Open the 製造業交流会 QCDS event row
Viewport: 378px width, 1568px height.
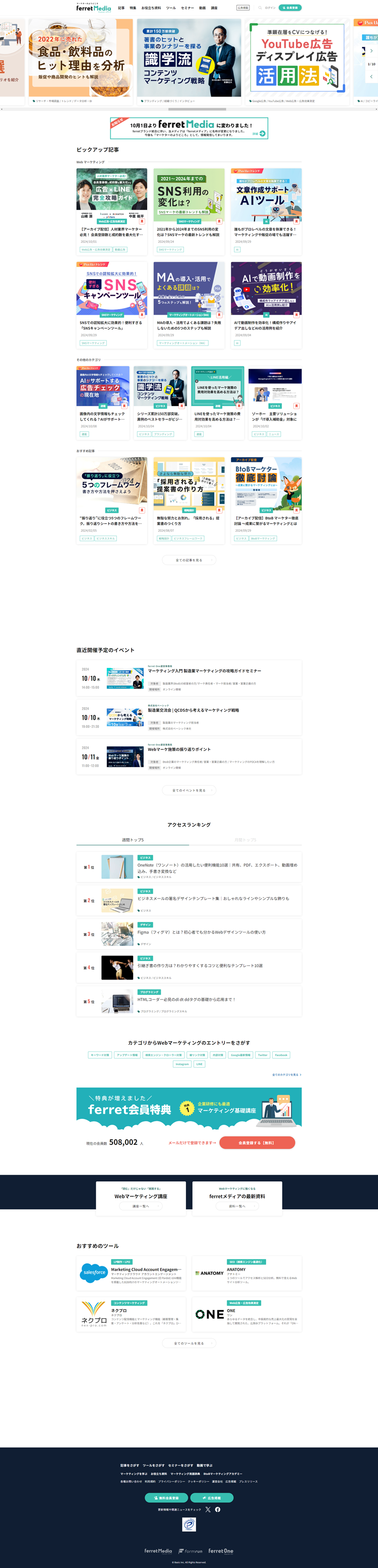click(x=188, y=717)
